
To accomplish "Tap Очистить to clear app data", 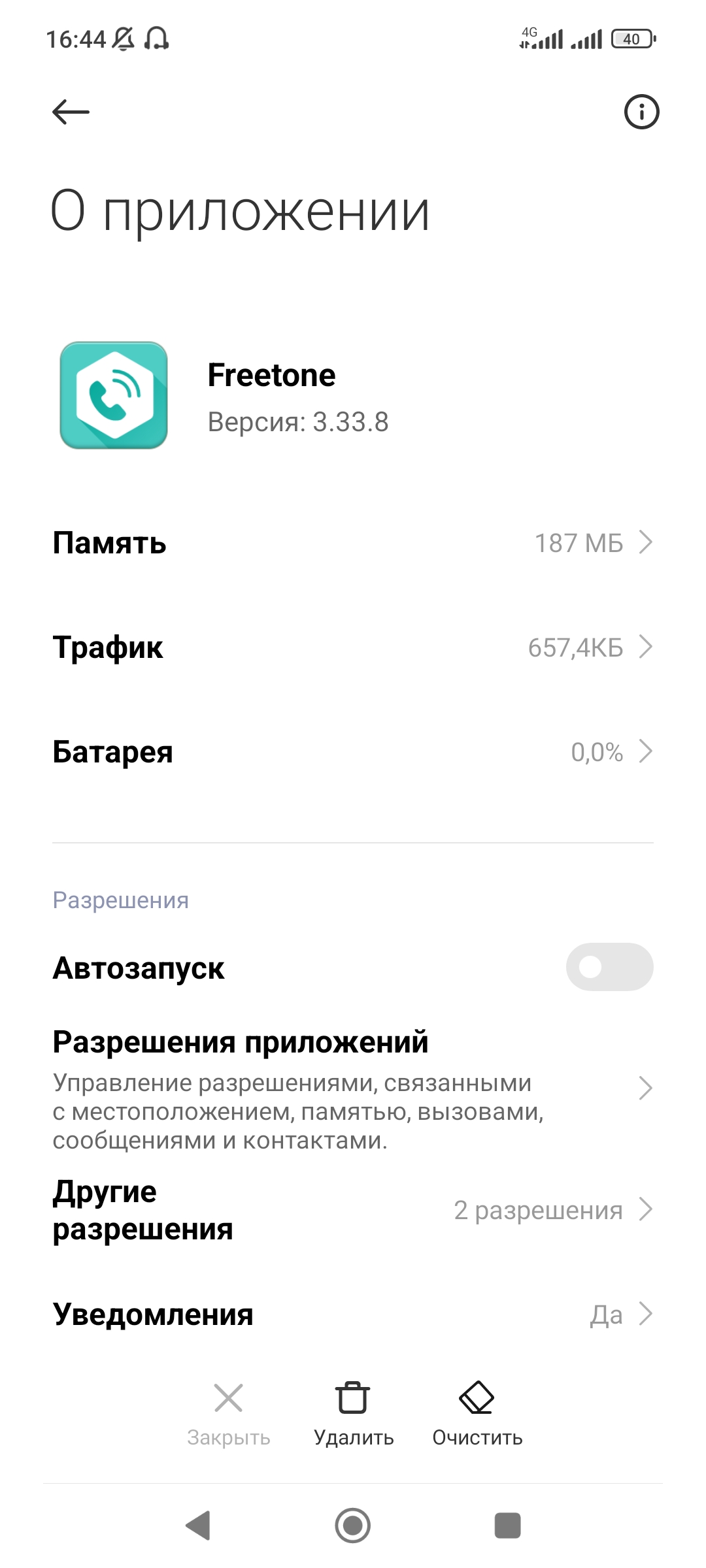I will (477, 1413).
